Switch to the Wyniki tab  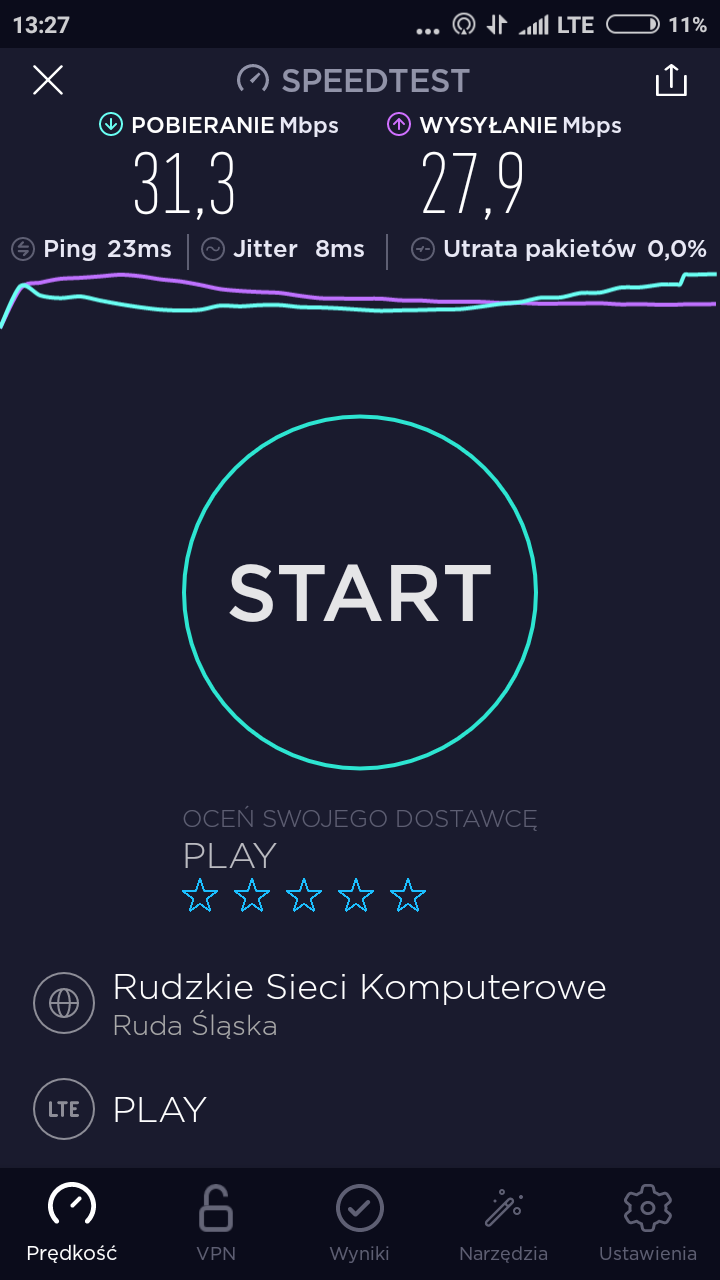pyautogui.click(x=360, y=1221)
